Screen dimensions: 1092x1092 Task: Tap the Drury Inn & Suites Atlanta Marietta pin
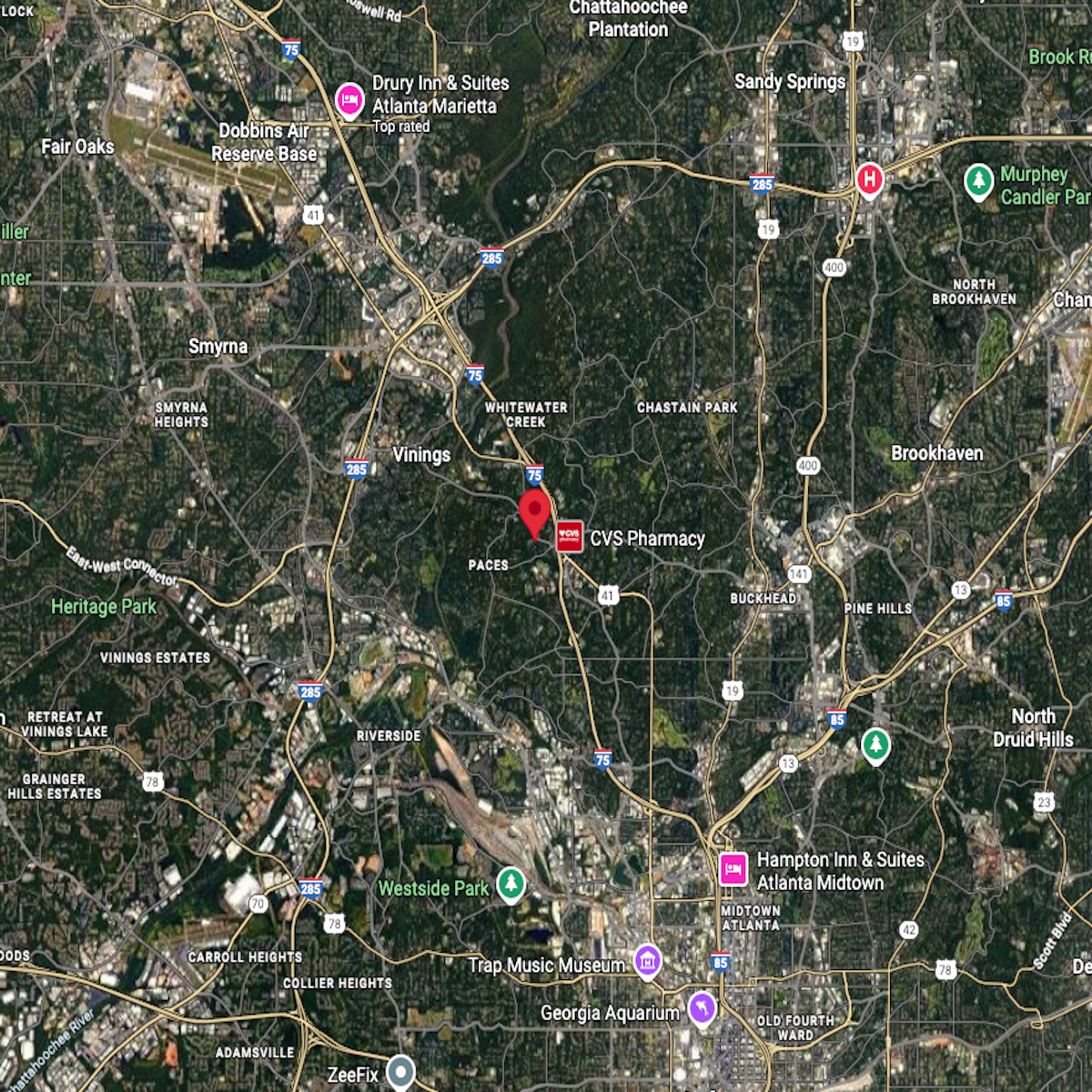tap(349, 99)
